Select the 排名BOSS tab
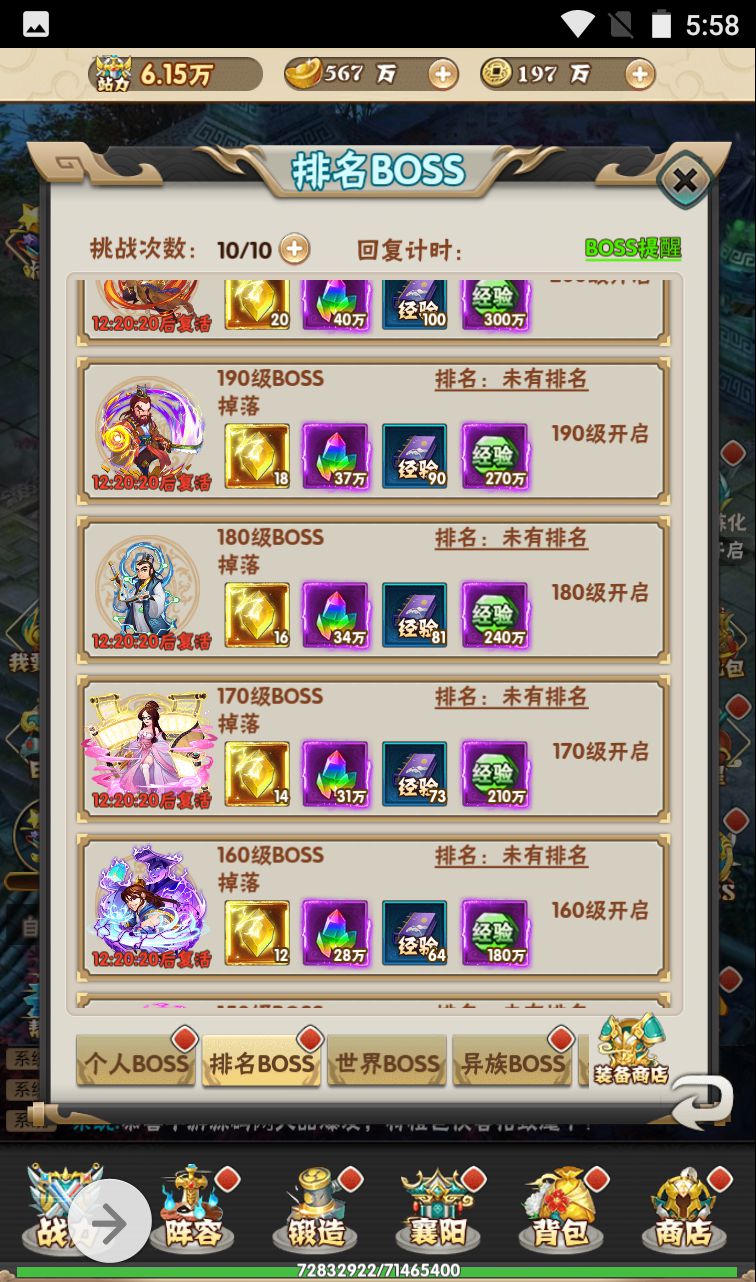756x1282 pixels. pyautogui.click(x=261, y=1063)
